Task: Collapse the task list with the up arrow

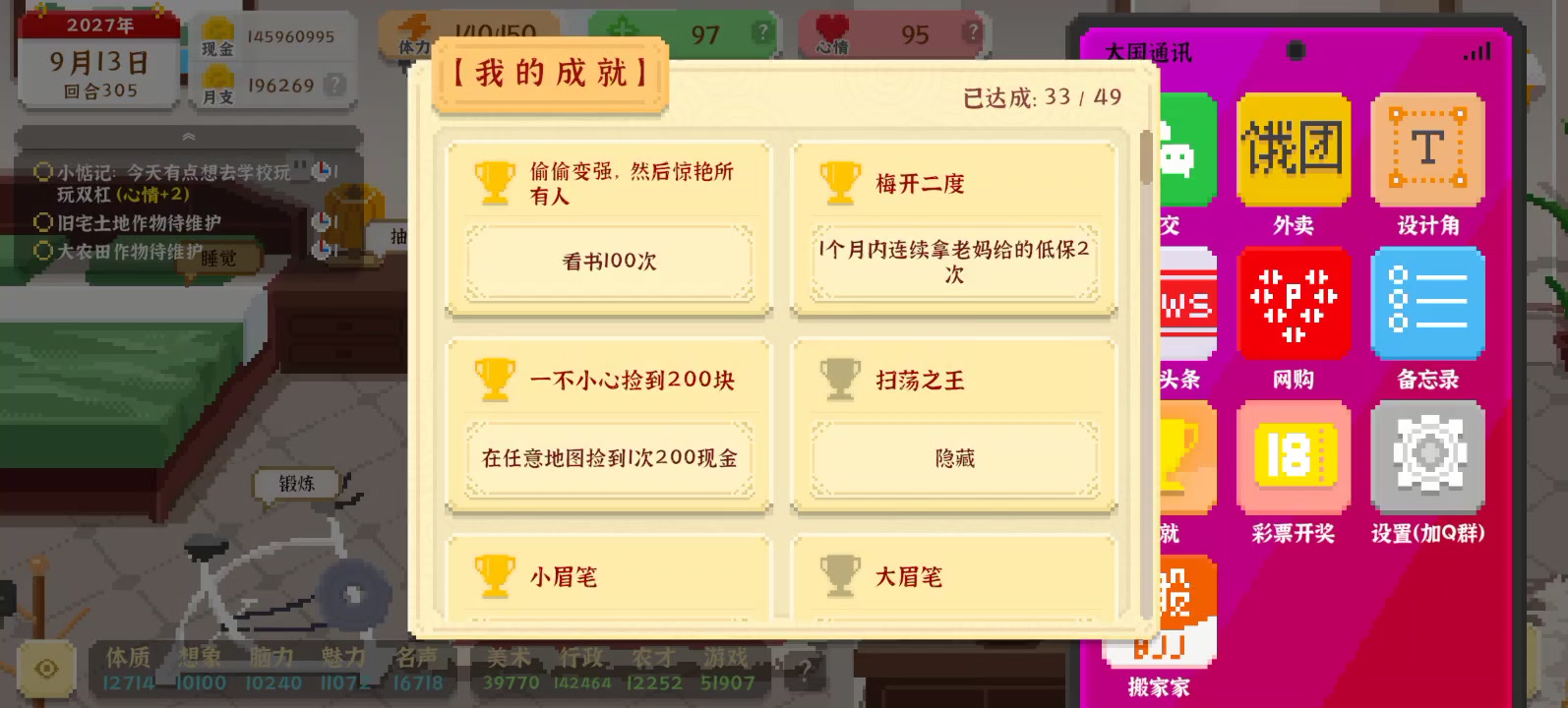Action: 188,137
